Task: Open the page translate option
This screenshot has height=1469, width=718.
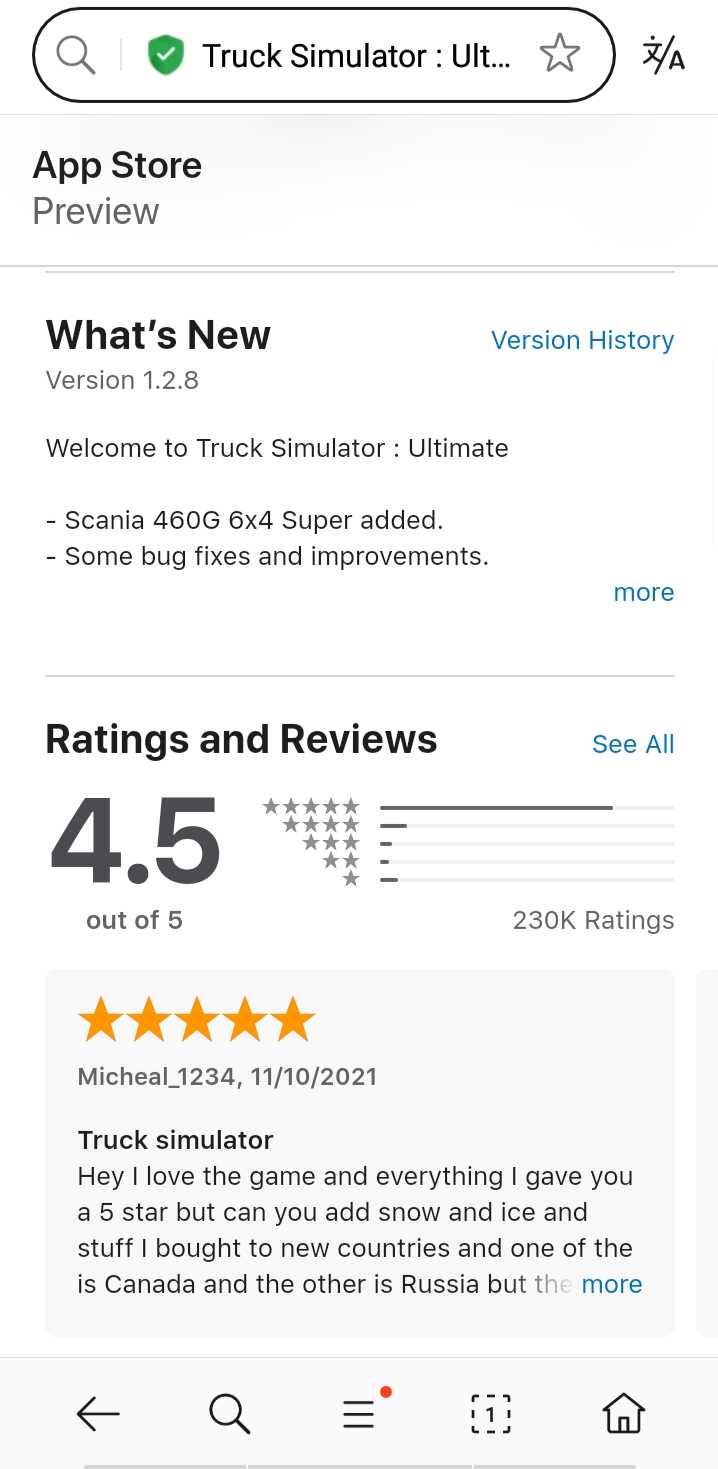Action: pos(663,55)
